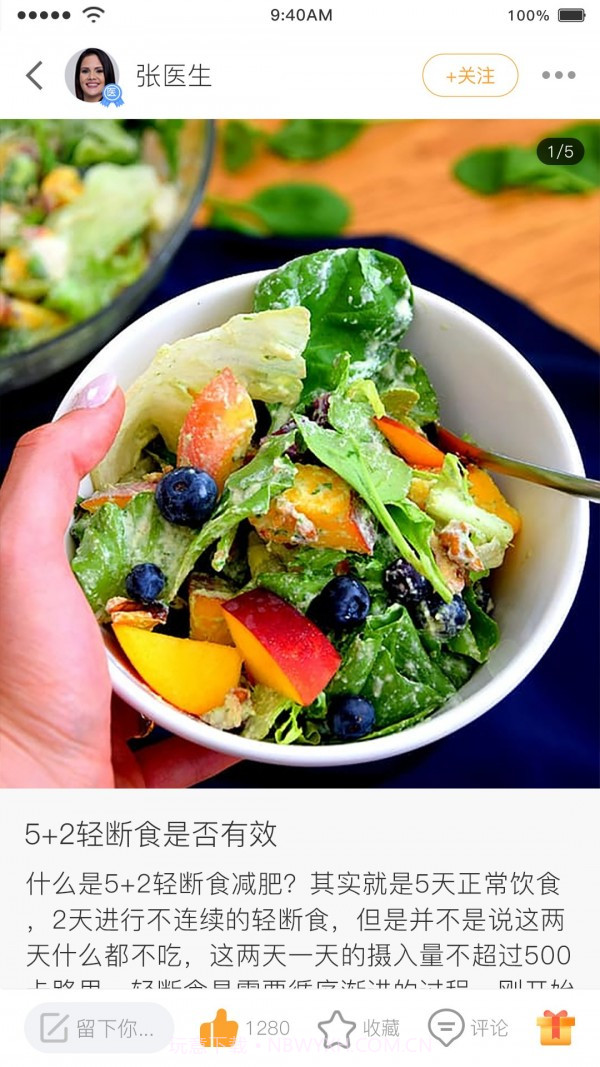Open the three-dot overflow menu
This screenshot has width=600, height=1067.
point(558,75)
